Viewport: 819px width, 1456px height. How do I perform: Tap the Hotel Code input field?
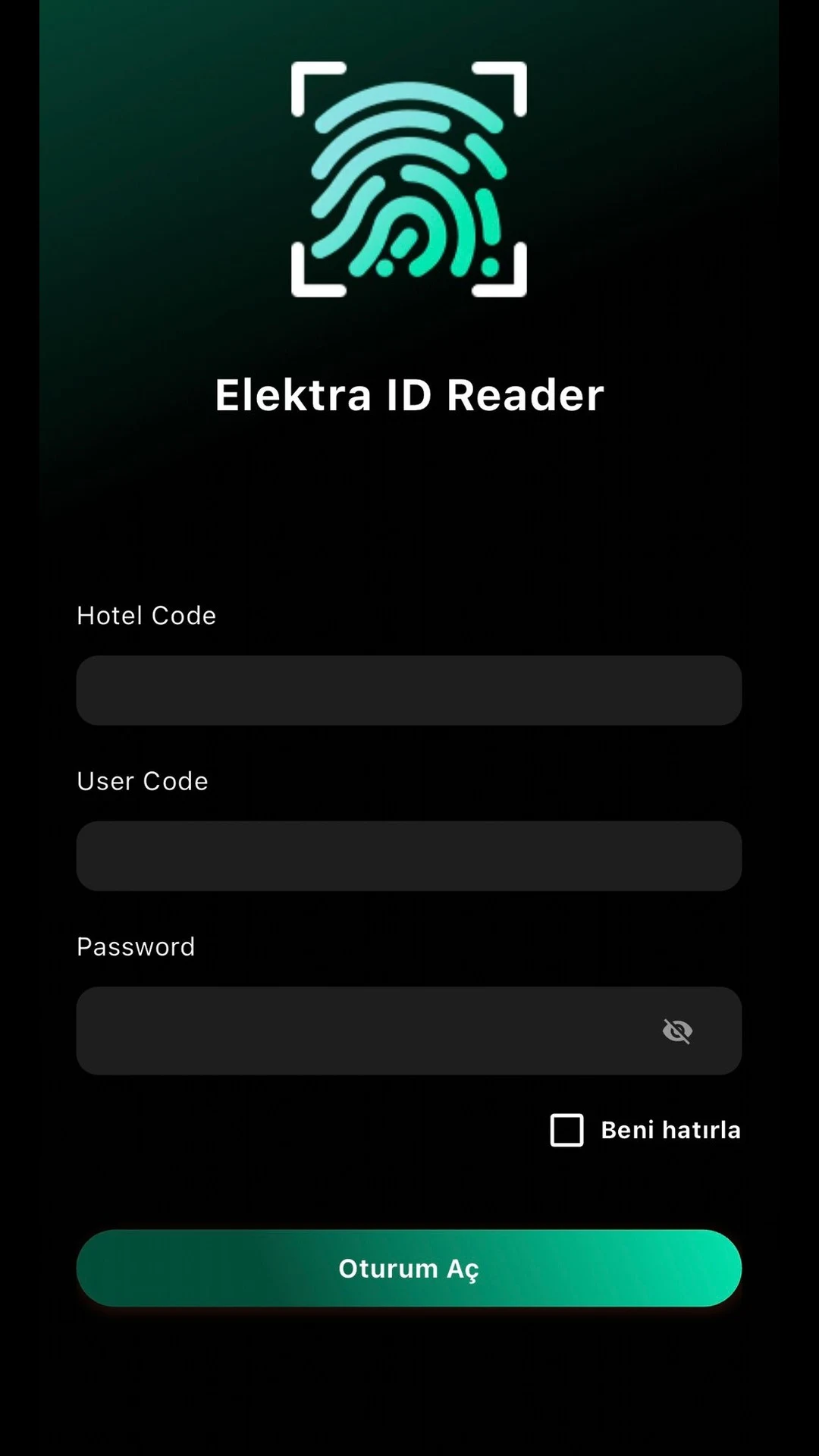(409, 690)
